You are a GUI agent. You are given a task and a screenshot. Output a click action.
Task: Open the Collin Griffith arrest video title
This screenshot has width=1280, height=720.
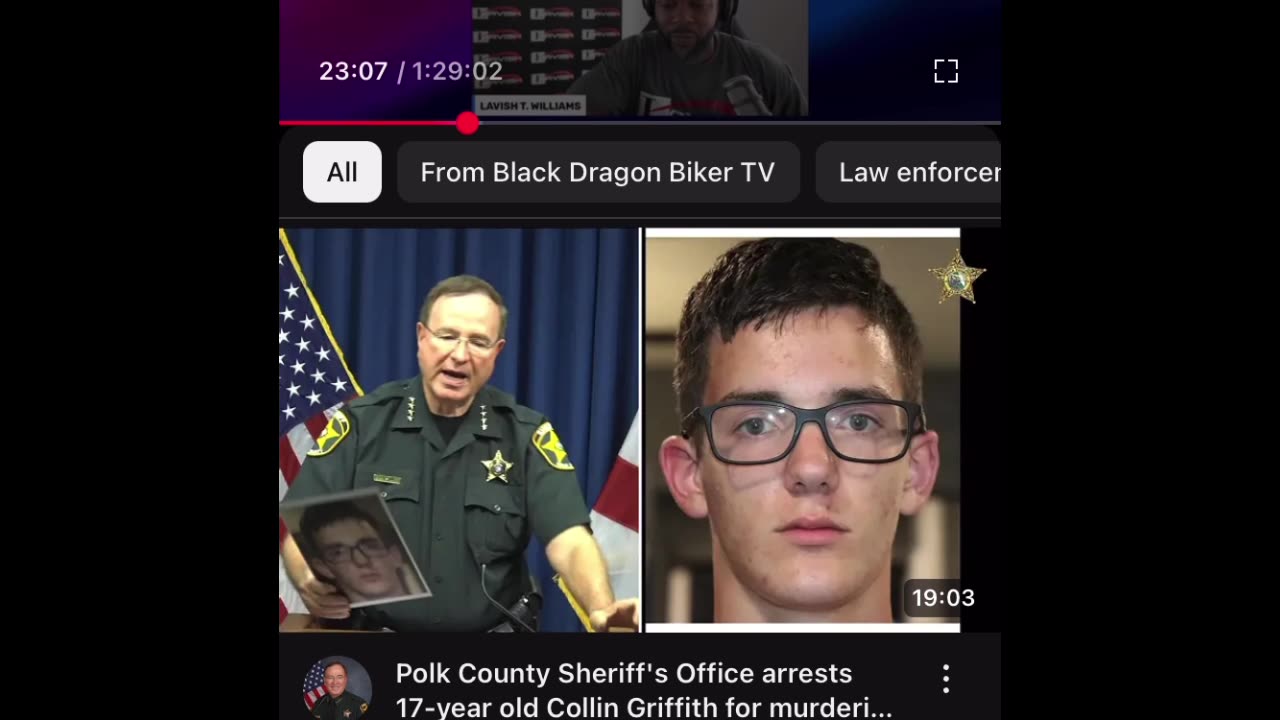pos(642,690)
